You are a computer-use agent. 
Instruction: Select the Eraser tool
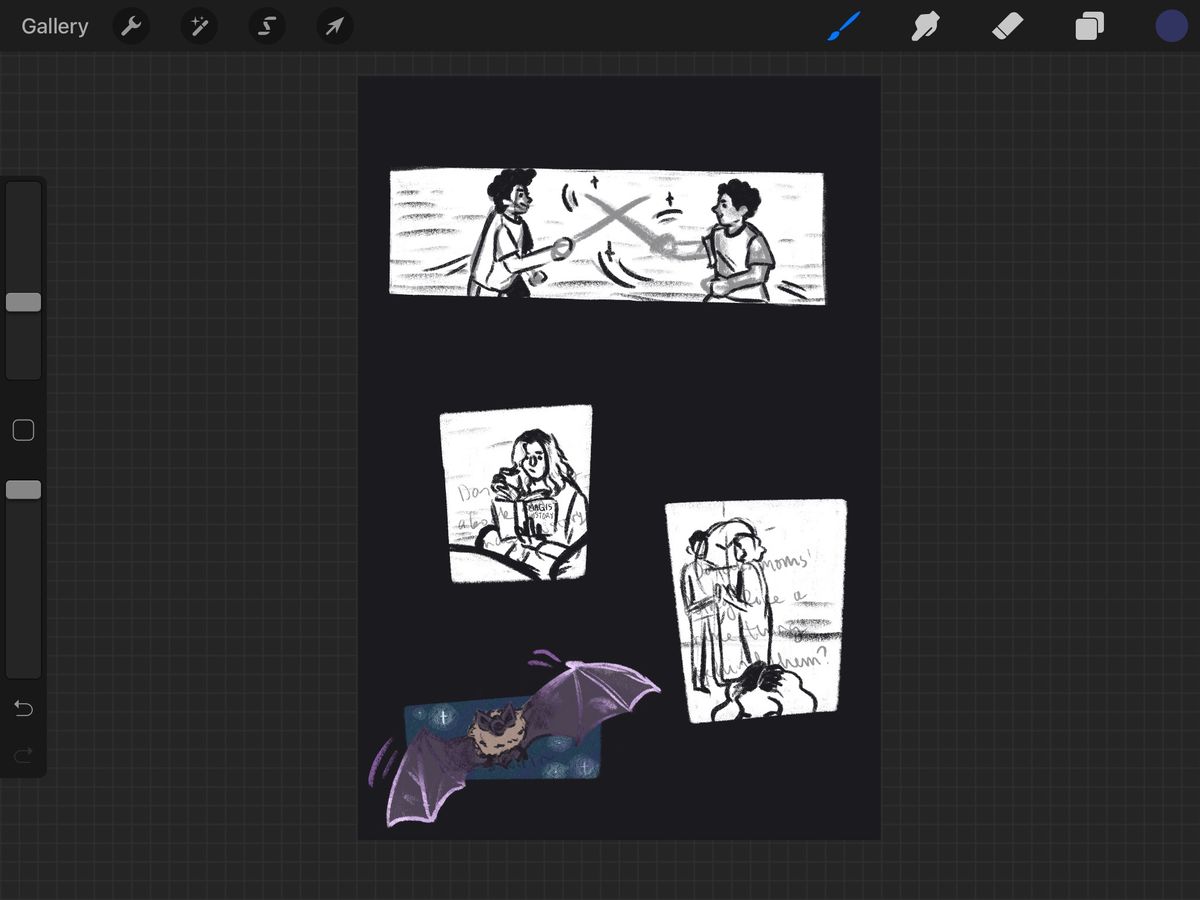1007,26
